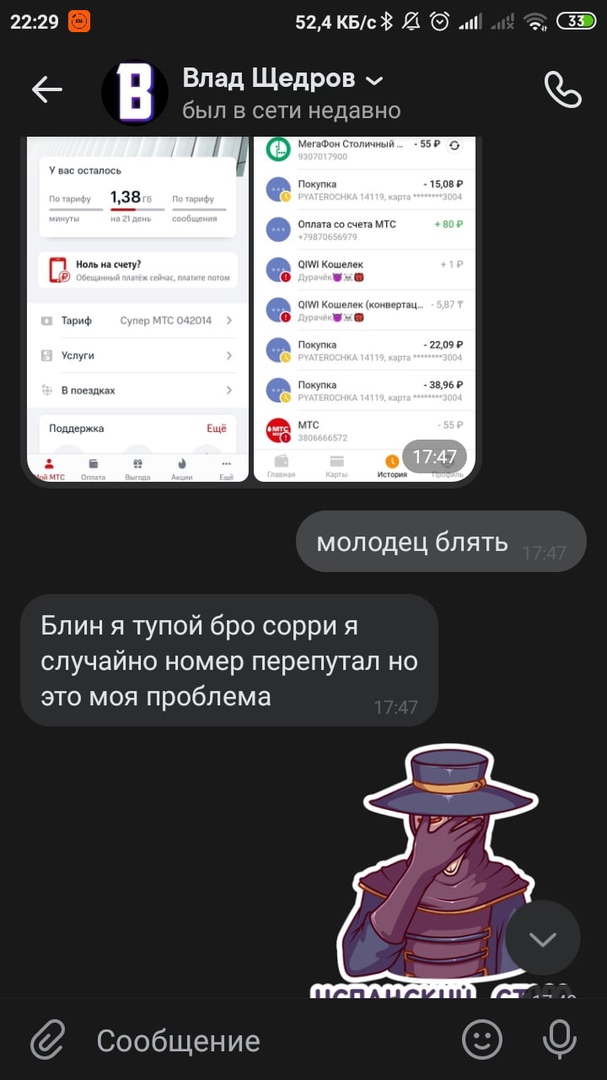Jump to the latest messages
The image size is (607, 1080).
point(542,939)
